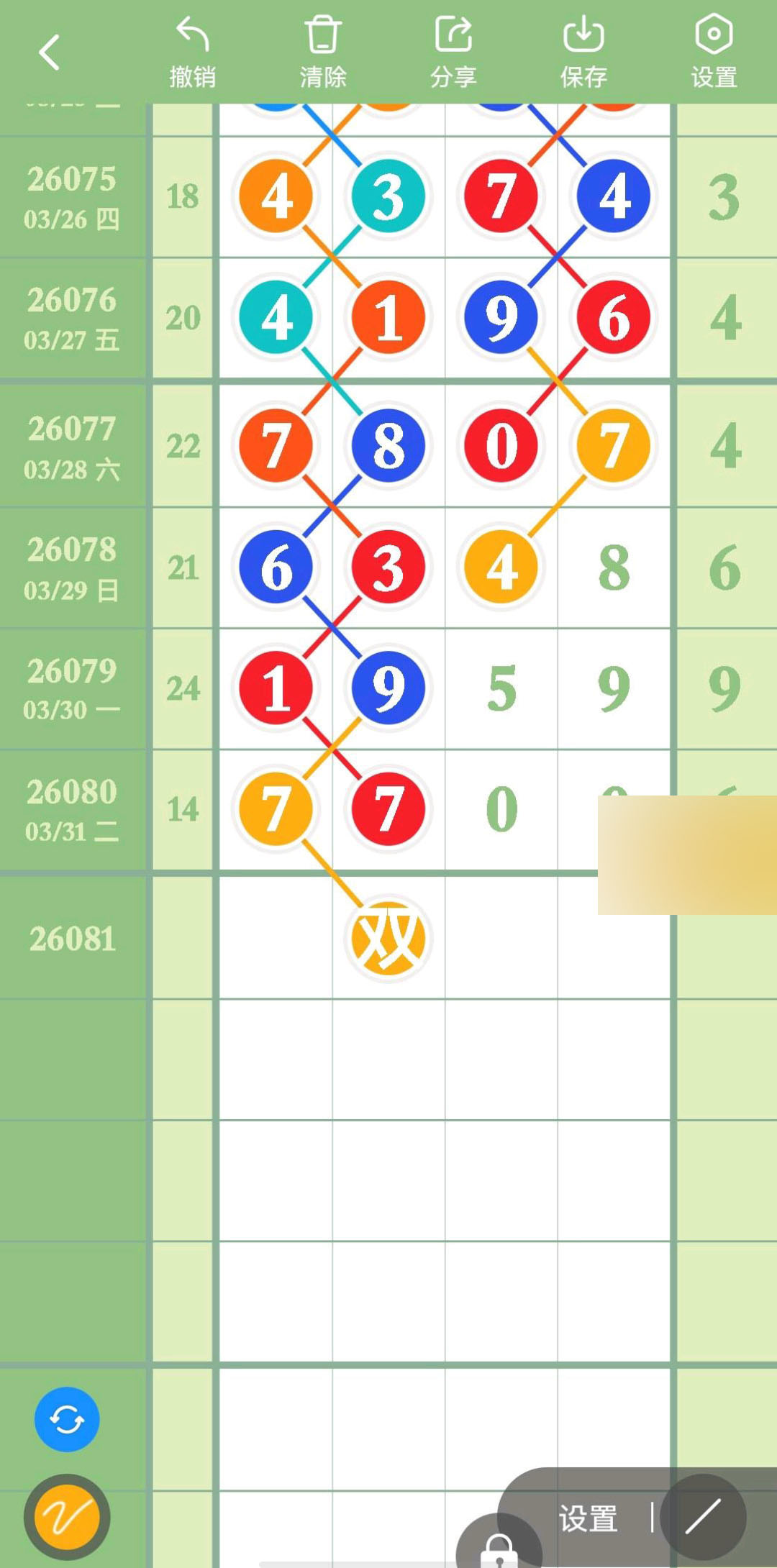Screen dimensions: 777x1568
Task: Tap the 双 marker in row 26081
Action: pos(388,939)
